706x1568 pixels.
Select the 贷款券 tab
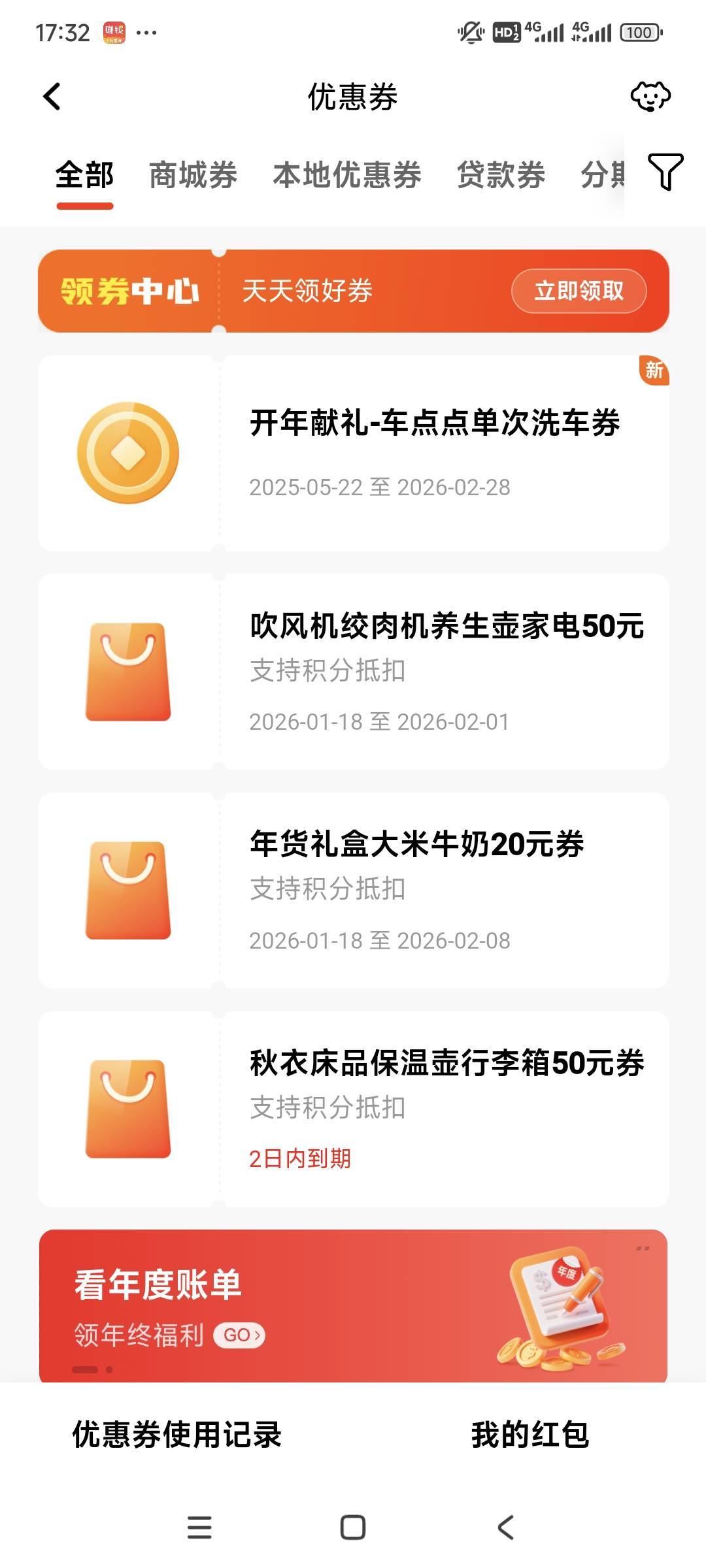(x=501, y=175)
